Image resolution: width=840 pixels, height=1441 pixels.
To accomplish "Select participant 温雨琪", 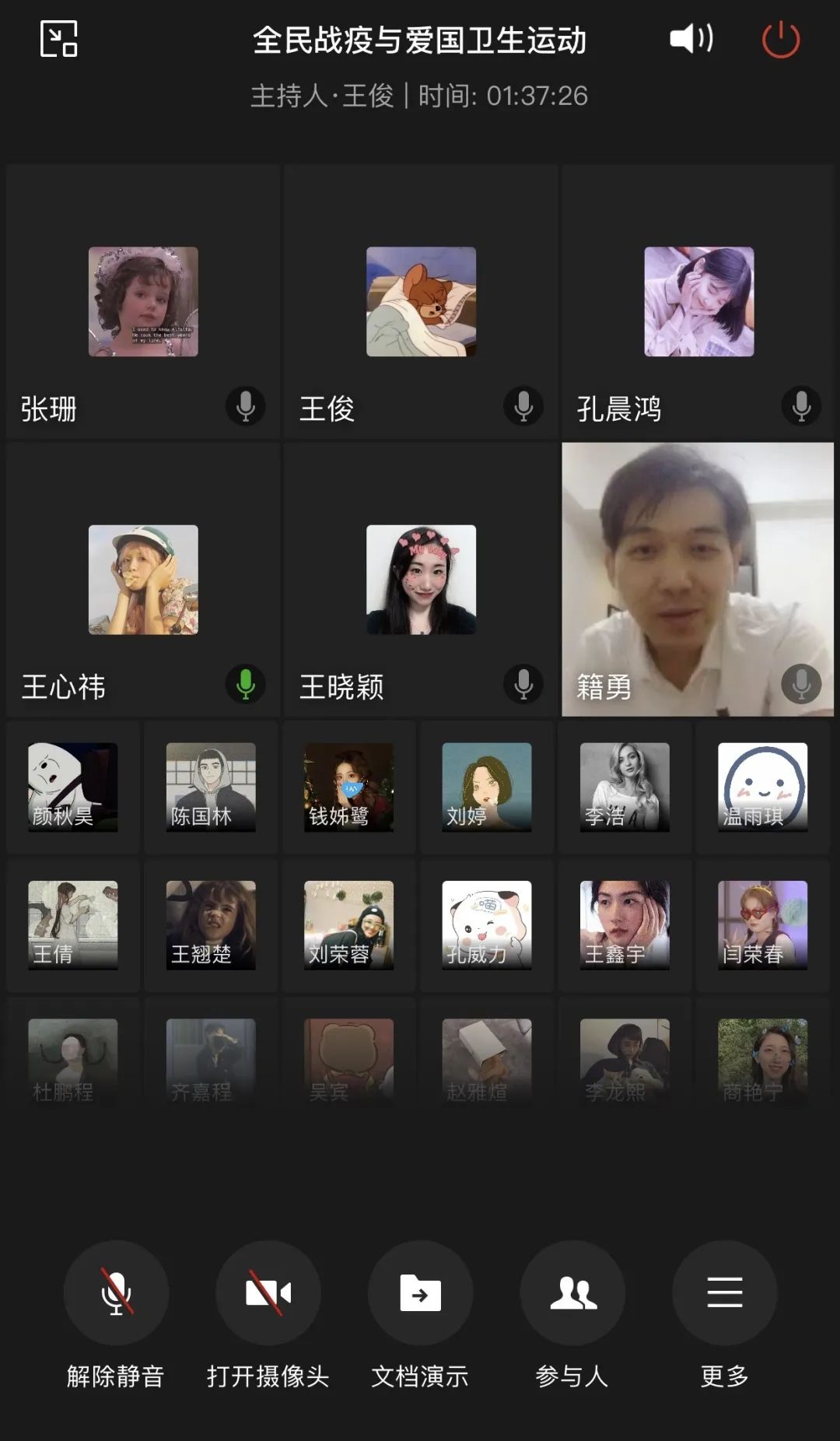I will (762, 787).
